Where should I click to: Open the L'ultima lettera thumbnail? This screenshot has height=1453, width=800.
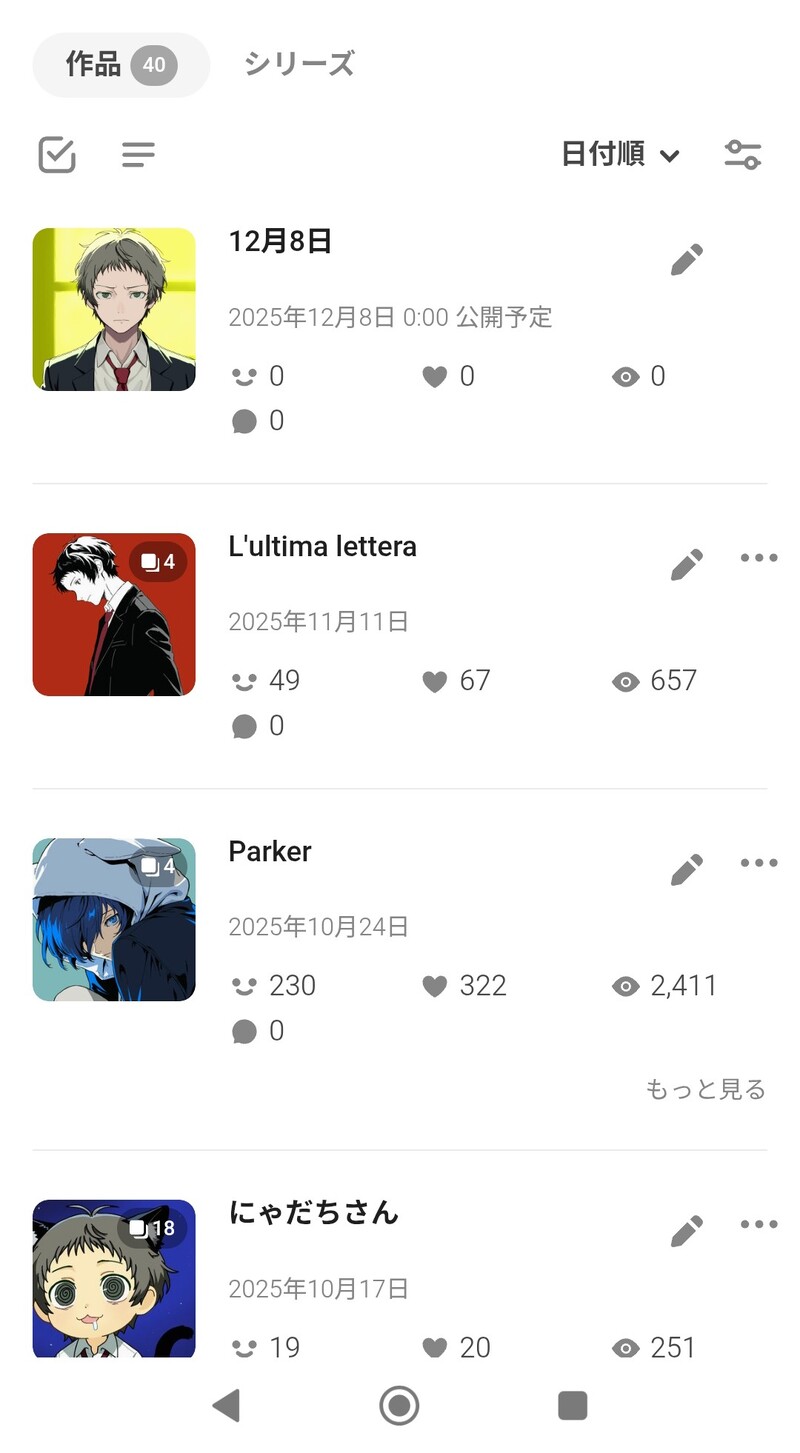tap(114, 614)
